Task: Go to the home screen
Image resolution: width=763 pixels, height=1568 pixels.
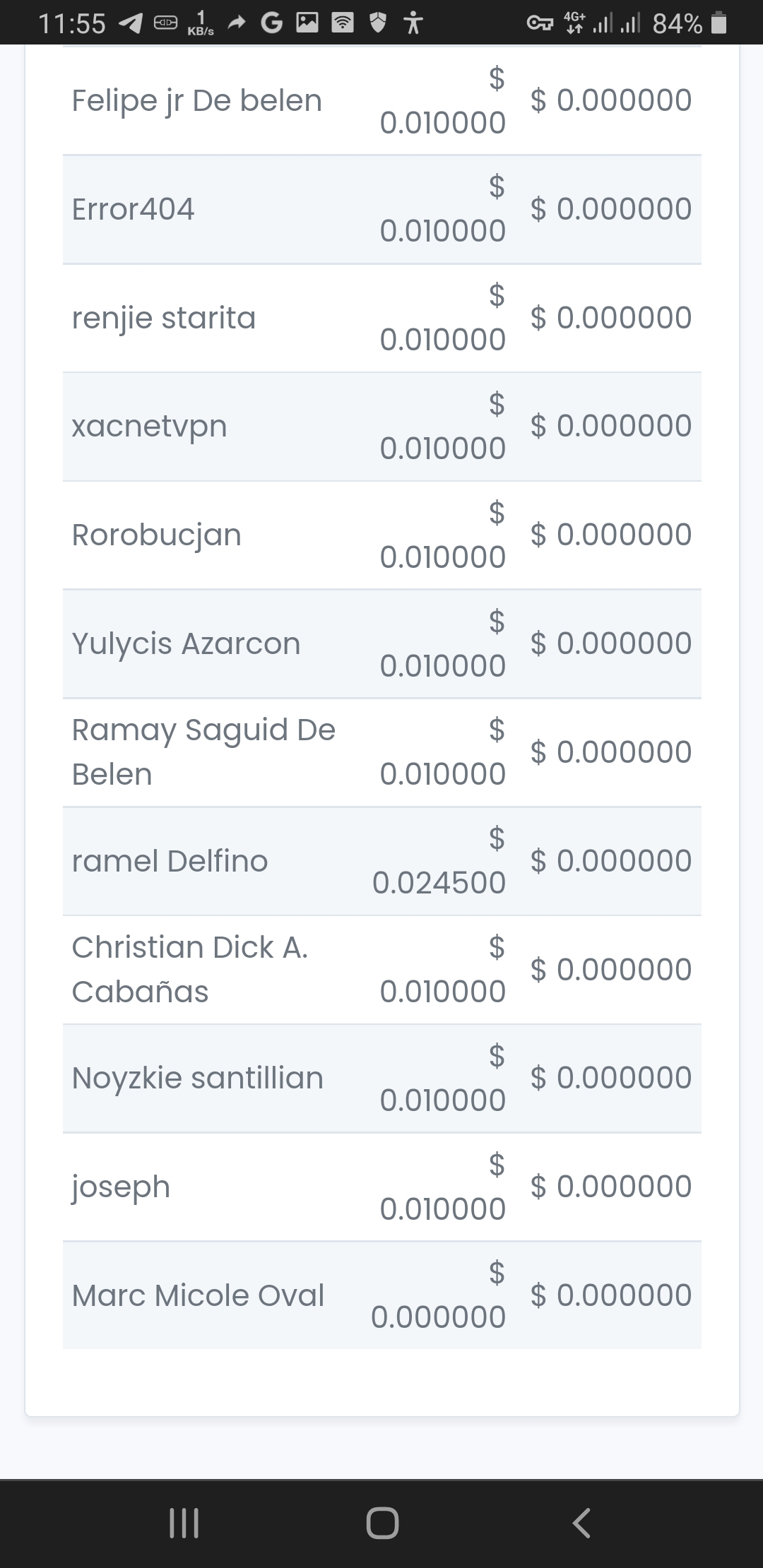Action: point(382,1523)
